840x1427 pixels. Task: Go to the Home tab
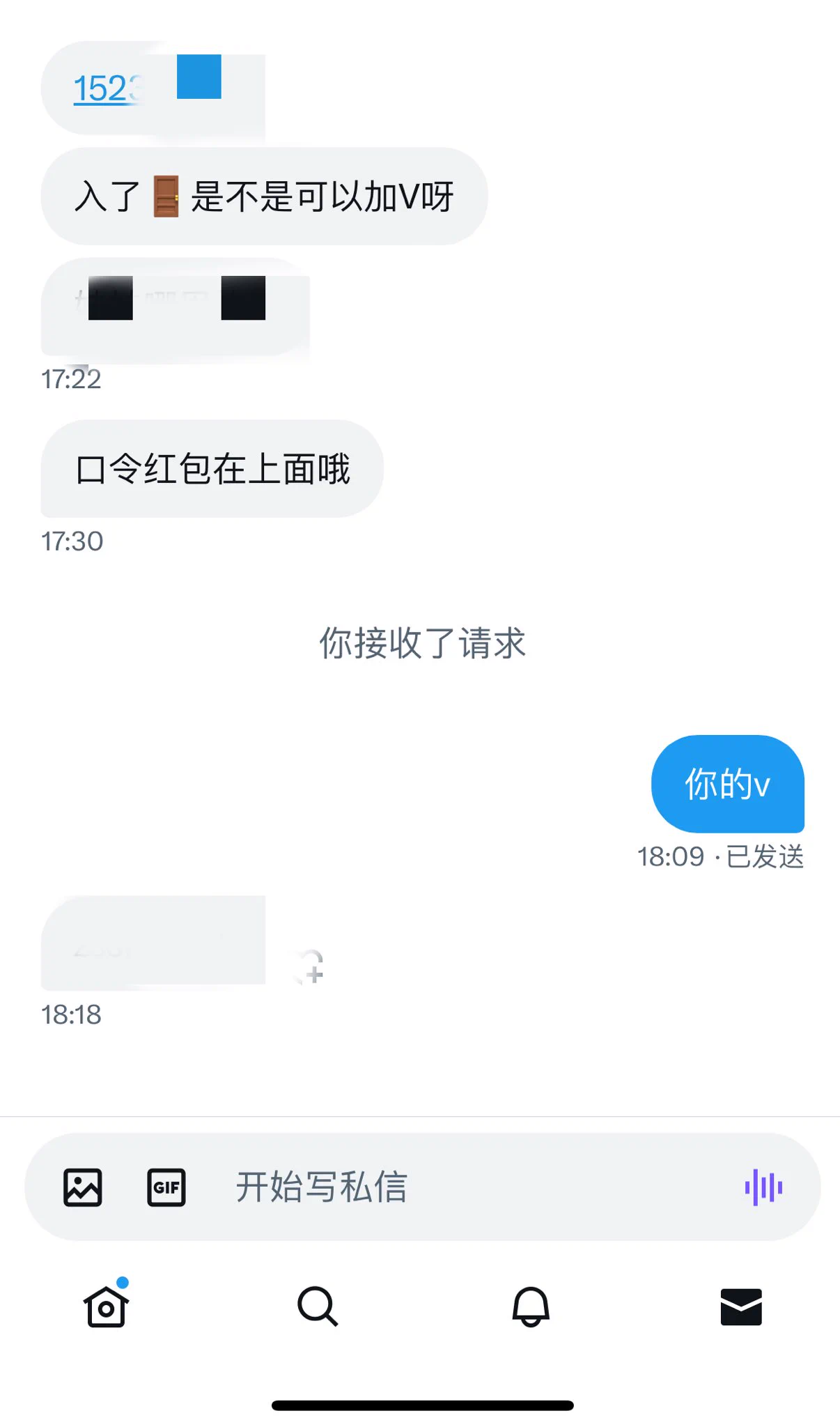[x=106, y=1306]
